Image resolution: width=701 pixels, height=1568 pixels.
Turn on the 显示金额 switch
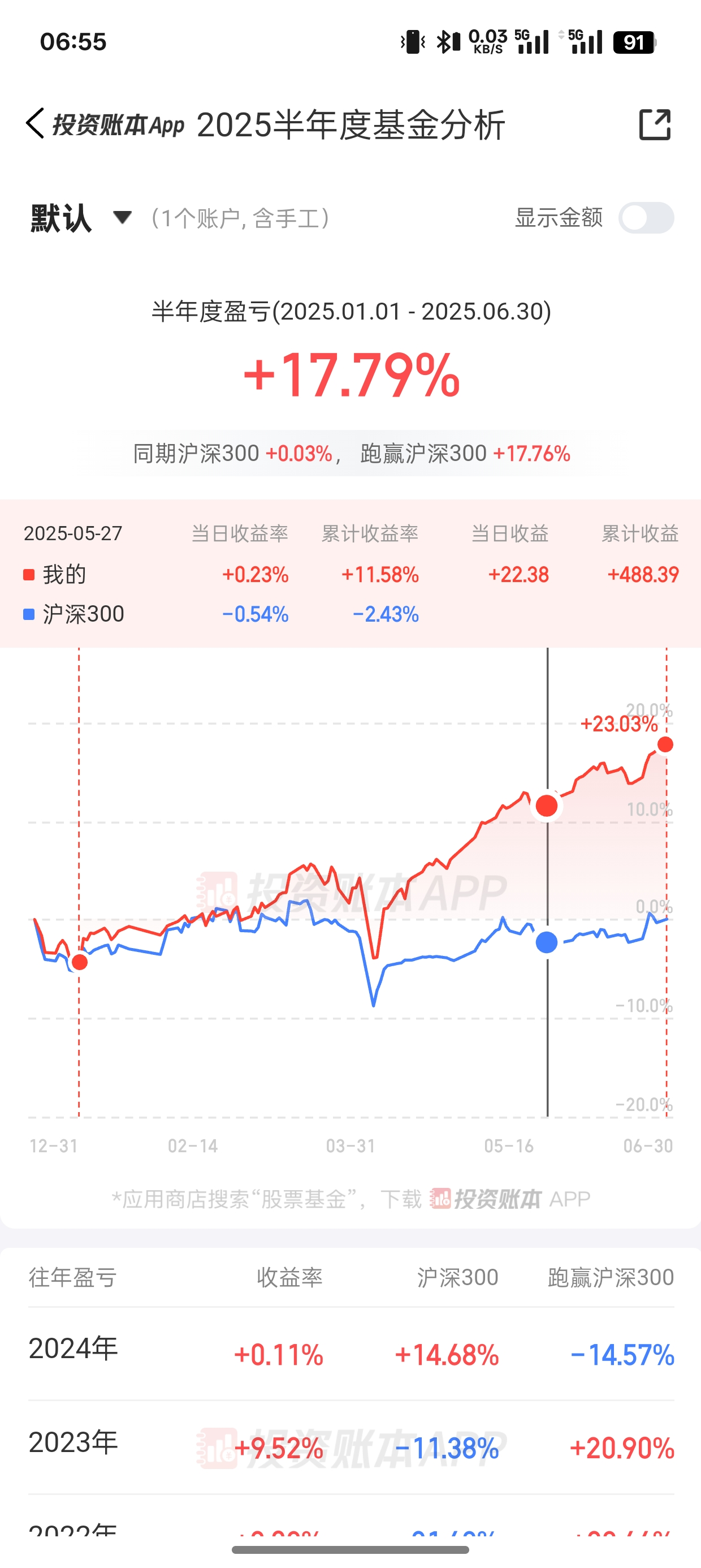(x=646, y=218)
